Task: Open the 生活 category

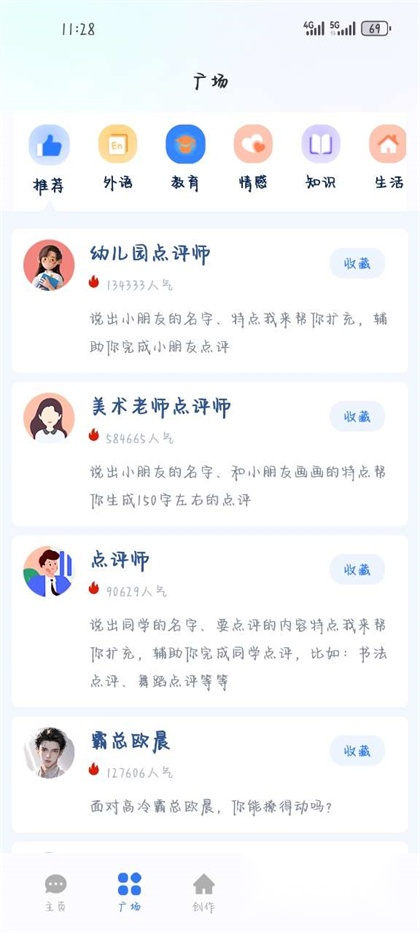Action: [388, 158]
